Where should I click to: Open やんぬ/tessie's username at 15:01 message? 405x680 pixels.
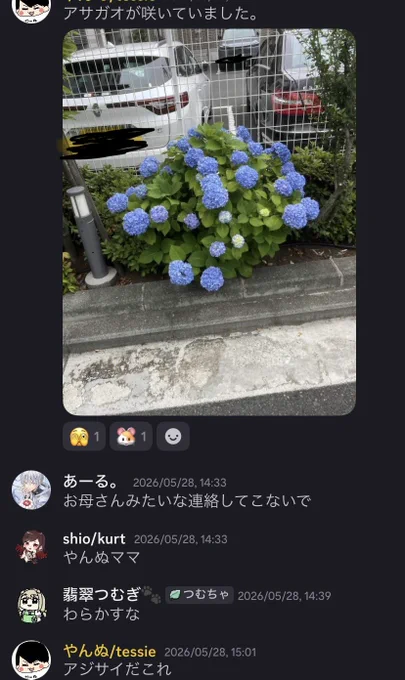(x=110, y=651)
